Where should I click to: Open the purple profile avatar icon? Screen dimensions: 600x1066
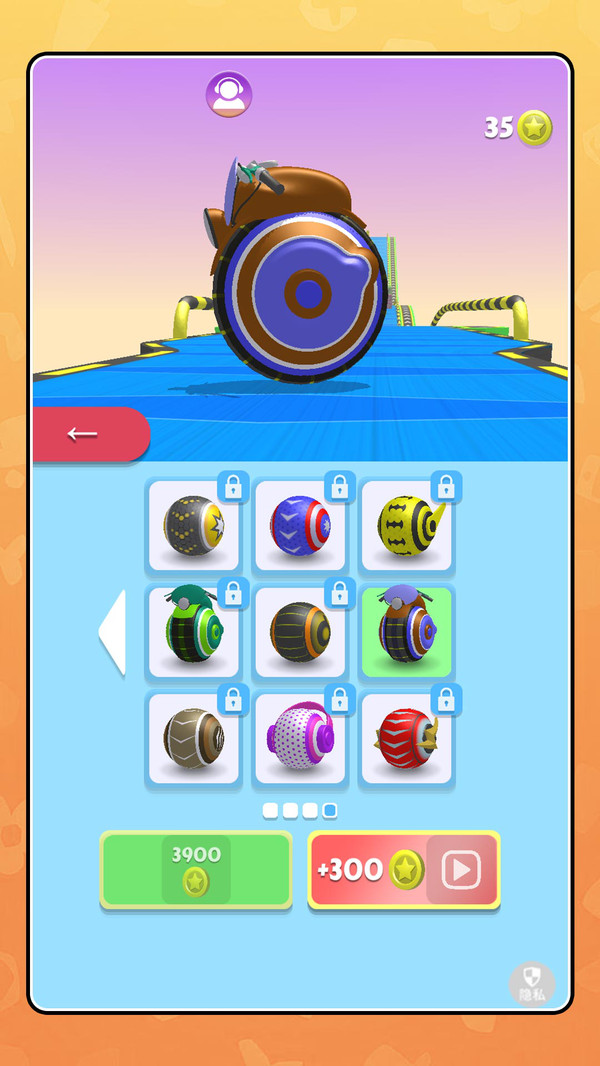click(x=229, y=94)
